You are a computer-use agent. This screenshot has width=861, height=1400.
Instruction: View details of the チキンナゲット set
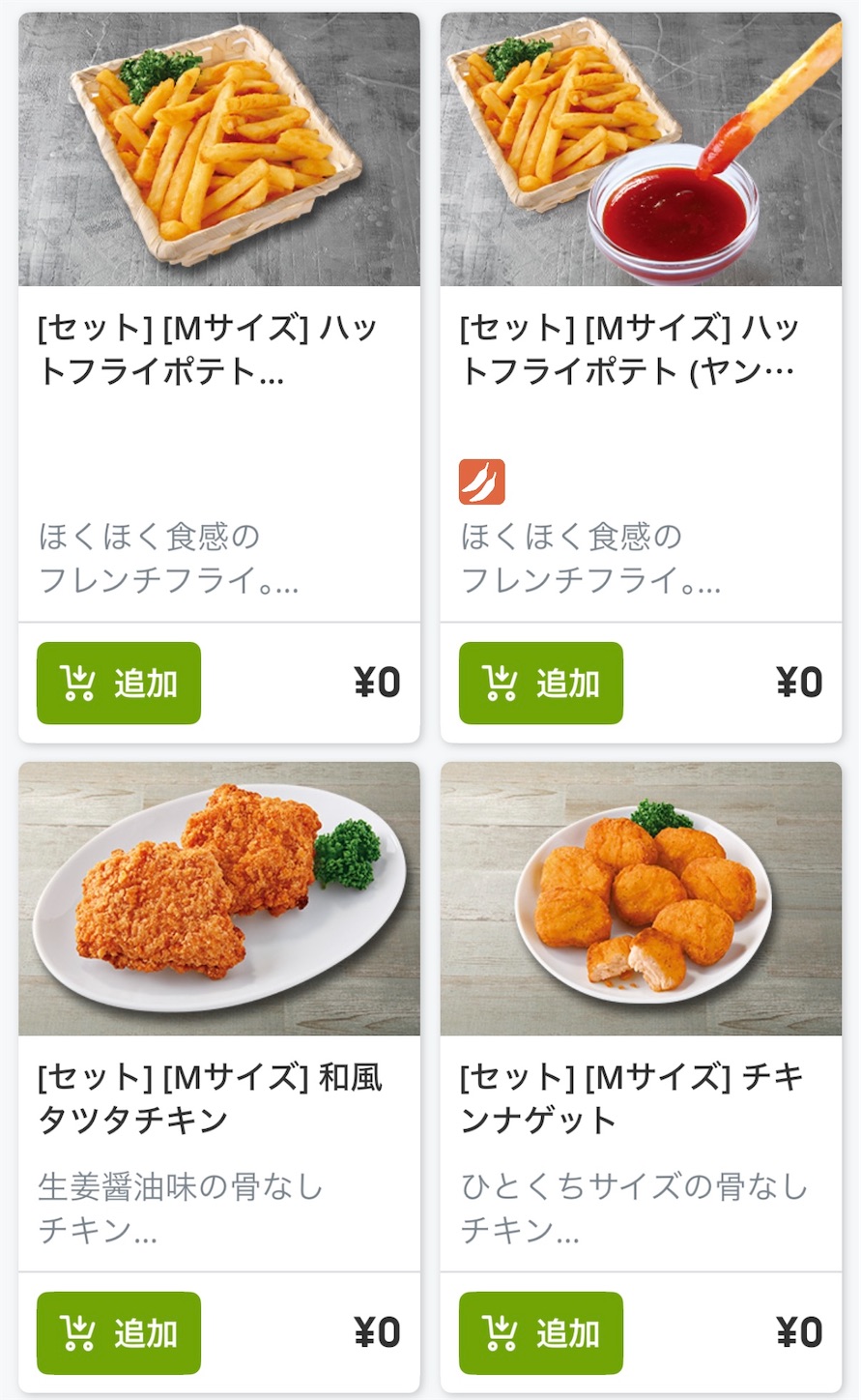tap(640, 1096)
